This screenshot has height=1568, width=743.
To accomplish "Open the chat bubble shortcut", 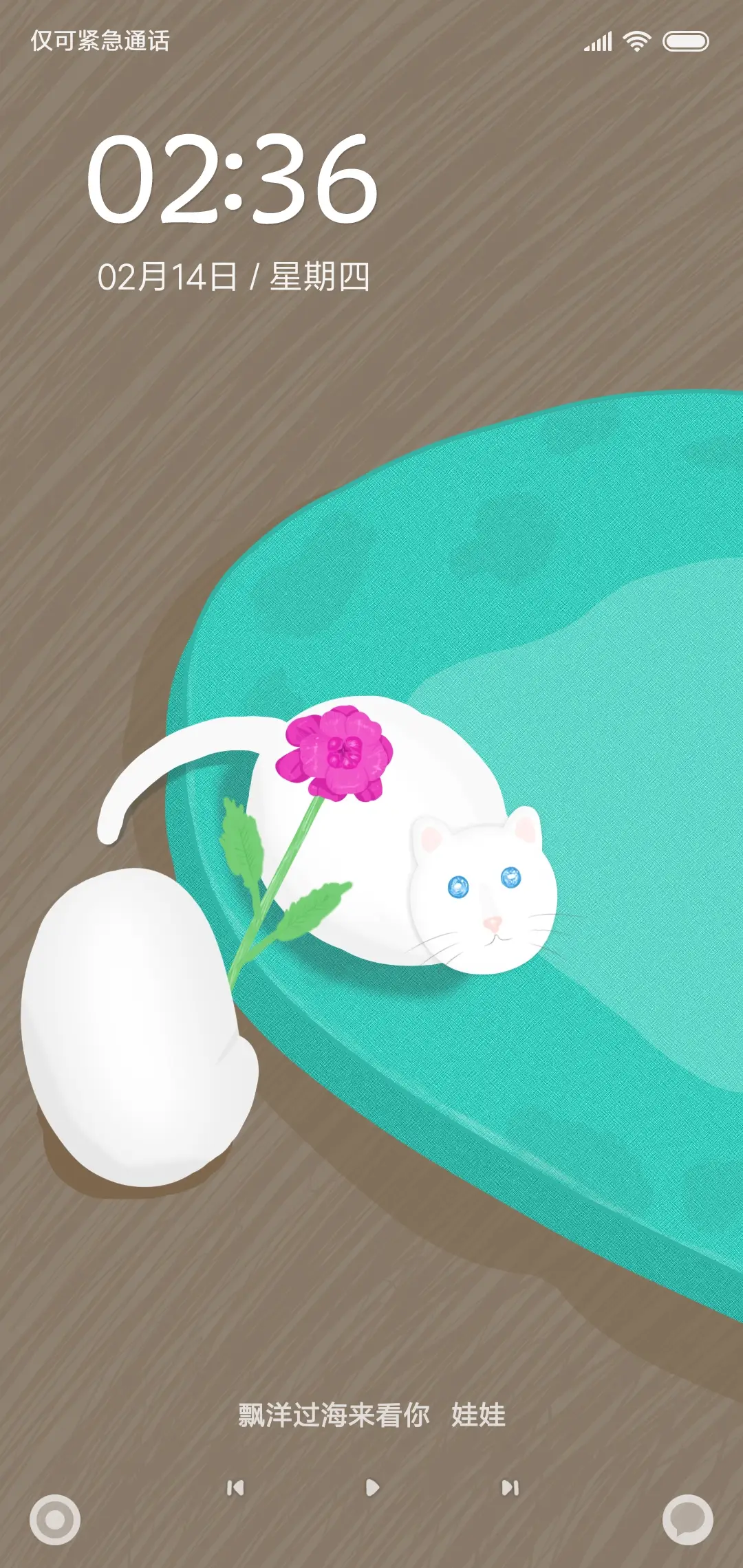I will point(687,1519).
